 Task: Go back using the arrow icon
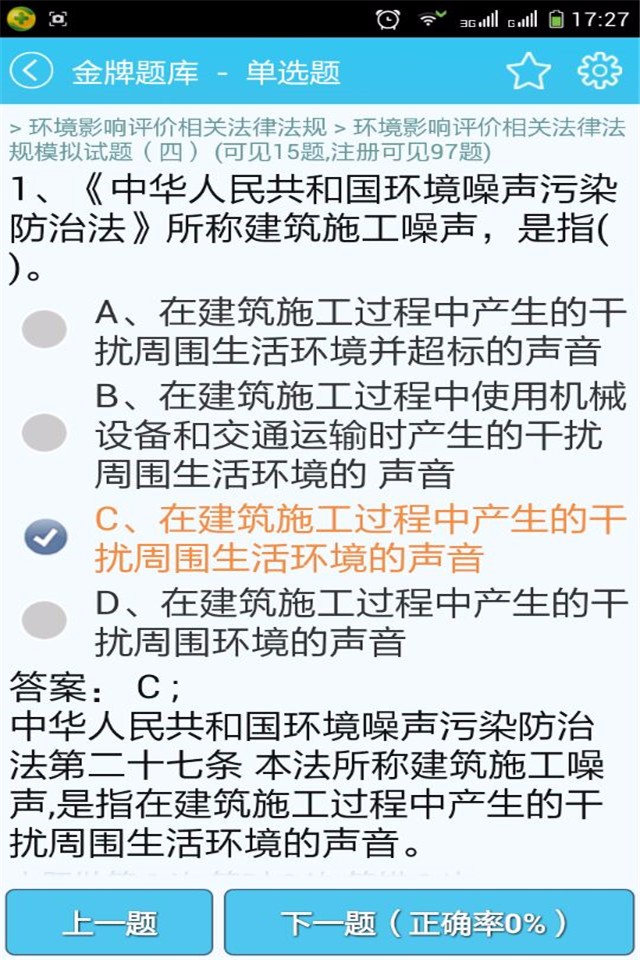click(x=31, y=71)
